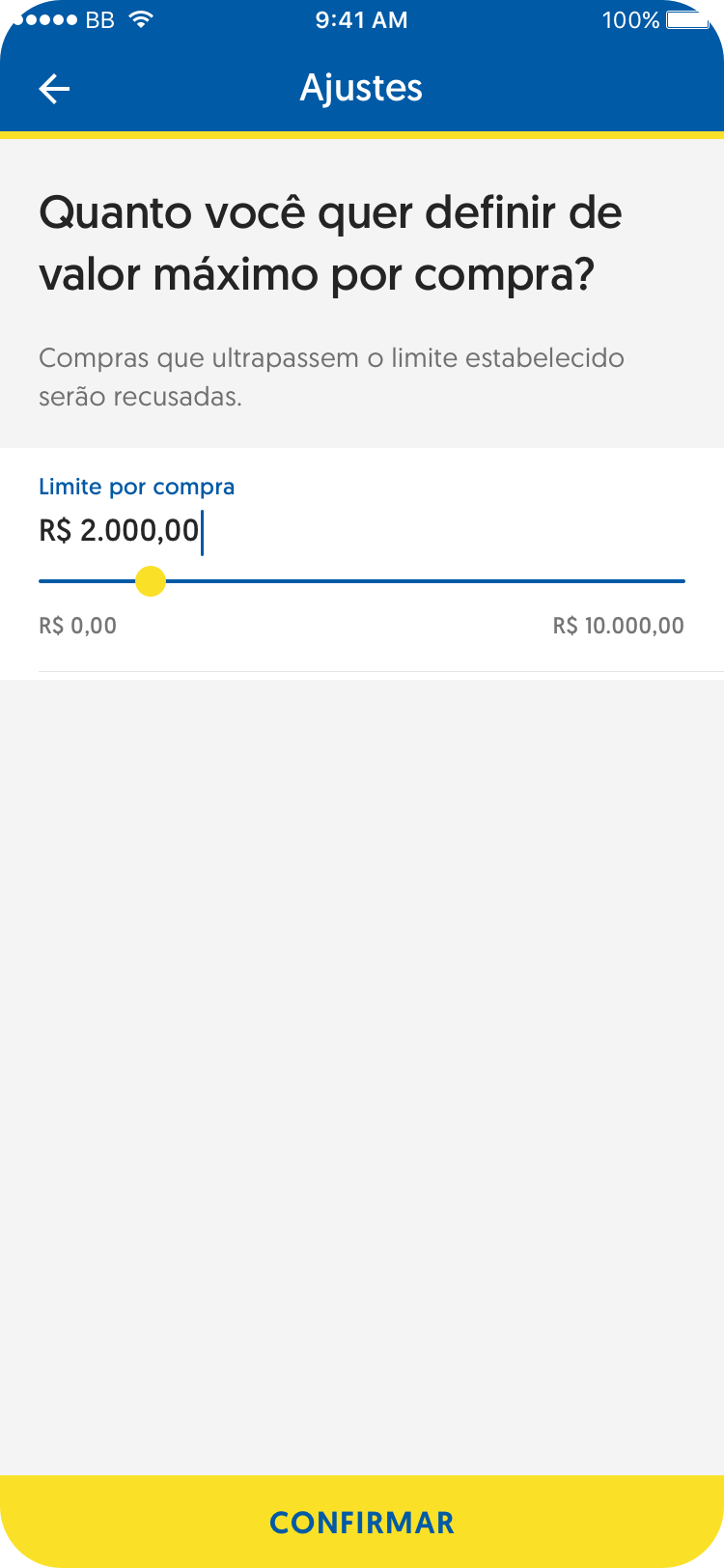Viewport: 724px width, 1568px height.
Task: Click the Limite por compra label
Action: coord(136,488)
